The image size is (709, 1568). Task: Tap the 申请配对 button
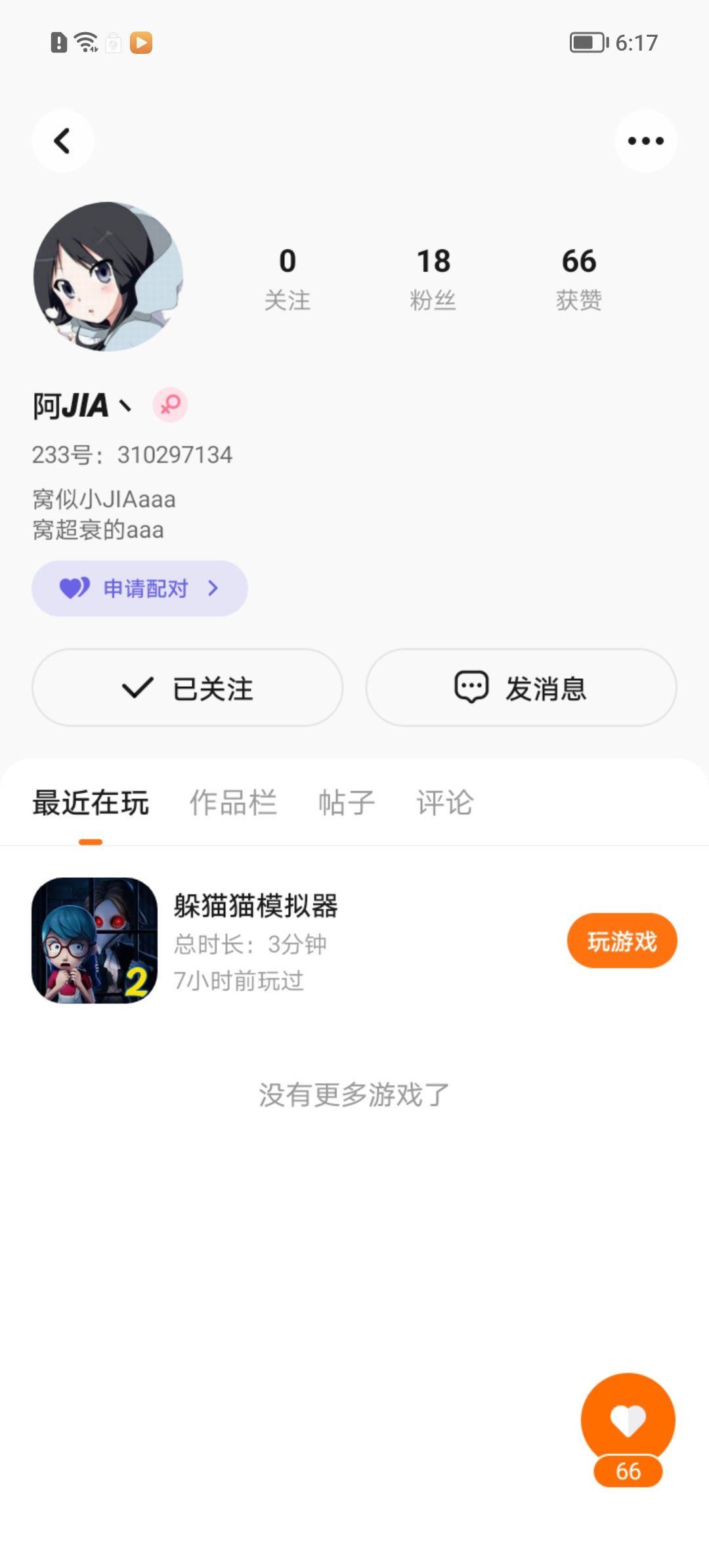[140, 588]
